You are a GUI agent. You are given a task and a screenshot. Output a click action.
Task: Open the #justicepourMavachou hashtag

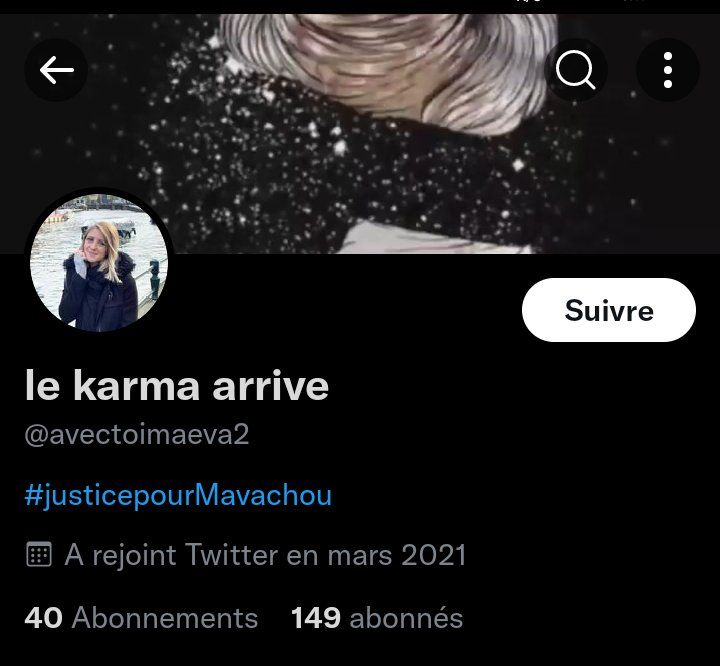click(x=178, y=495)
